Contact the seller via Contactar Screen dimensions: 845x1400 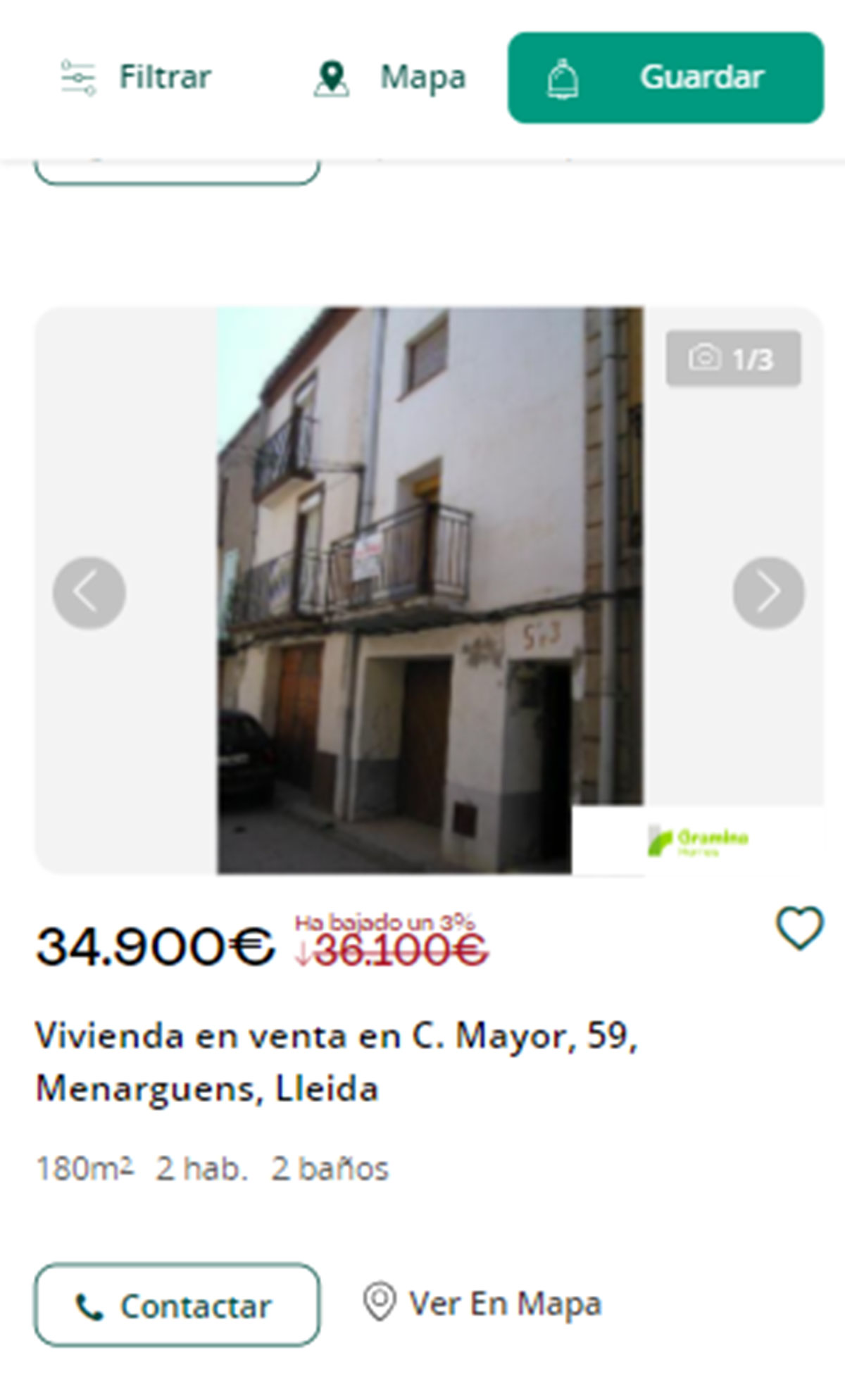click(177, 1306)
